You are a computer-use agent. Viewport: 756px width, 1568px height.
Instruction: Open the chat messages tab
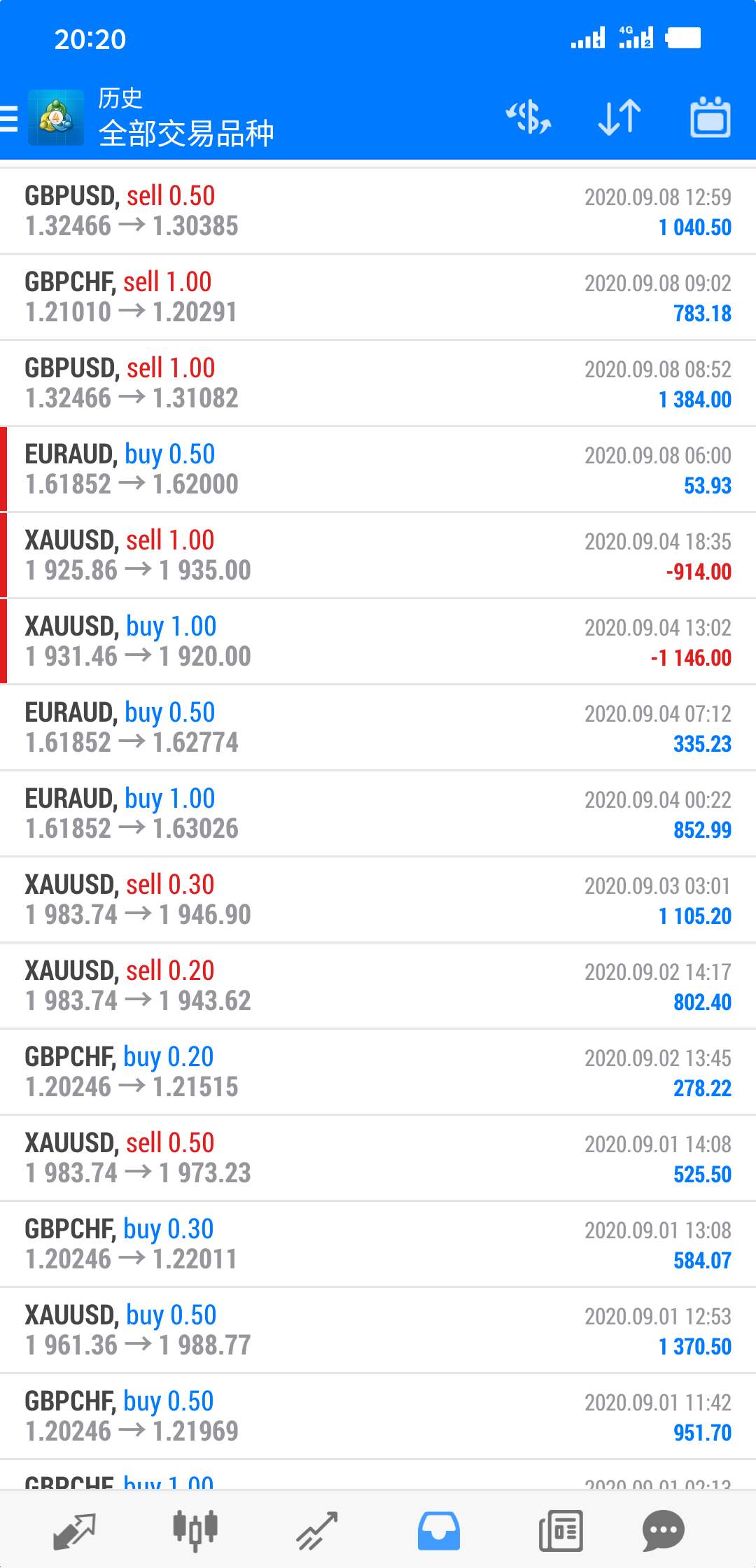click(x=663, y=1530)
